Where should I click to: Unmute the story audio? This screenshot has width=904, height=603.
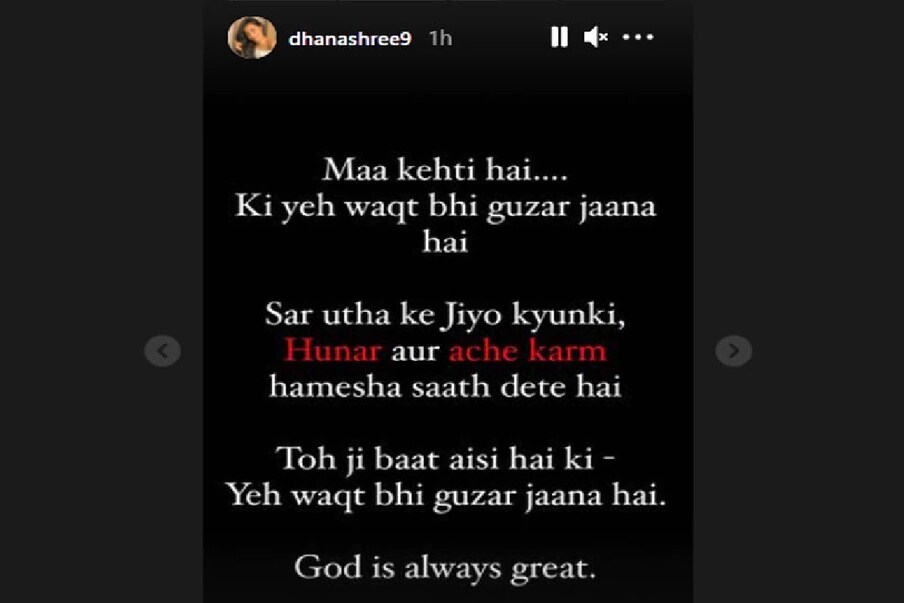(x=596, y=37)
